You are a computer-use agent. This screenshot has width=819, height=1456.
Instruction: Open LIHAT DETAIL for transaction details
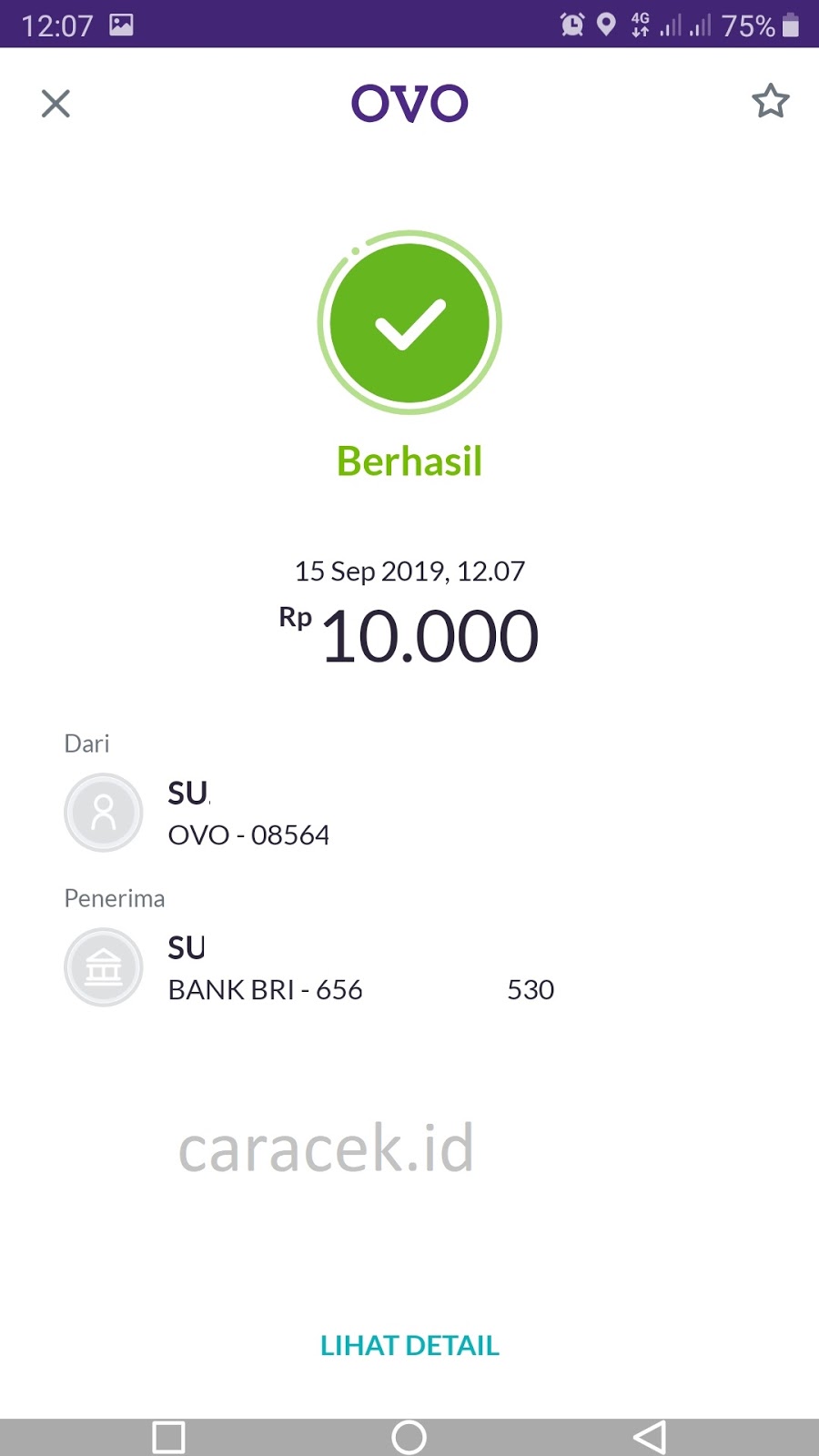coord(409,1345)
